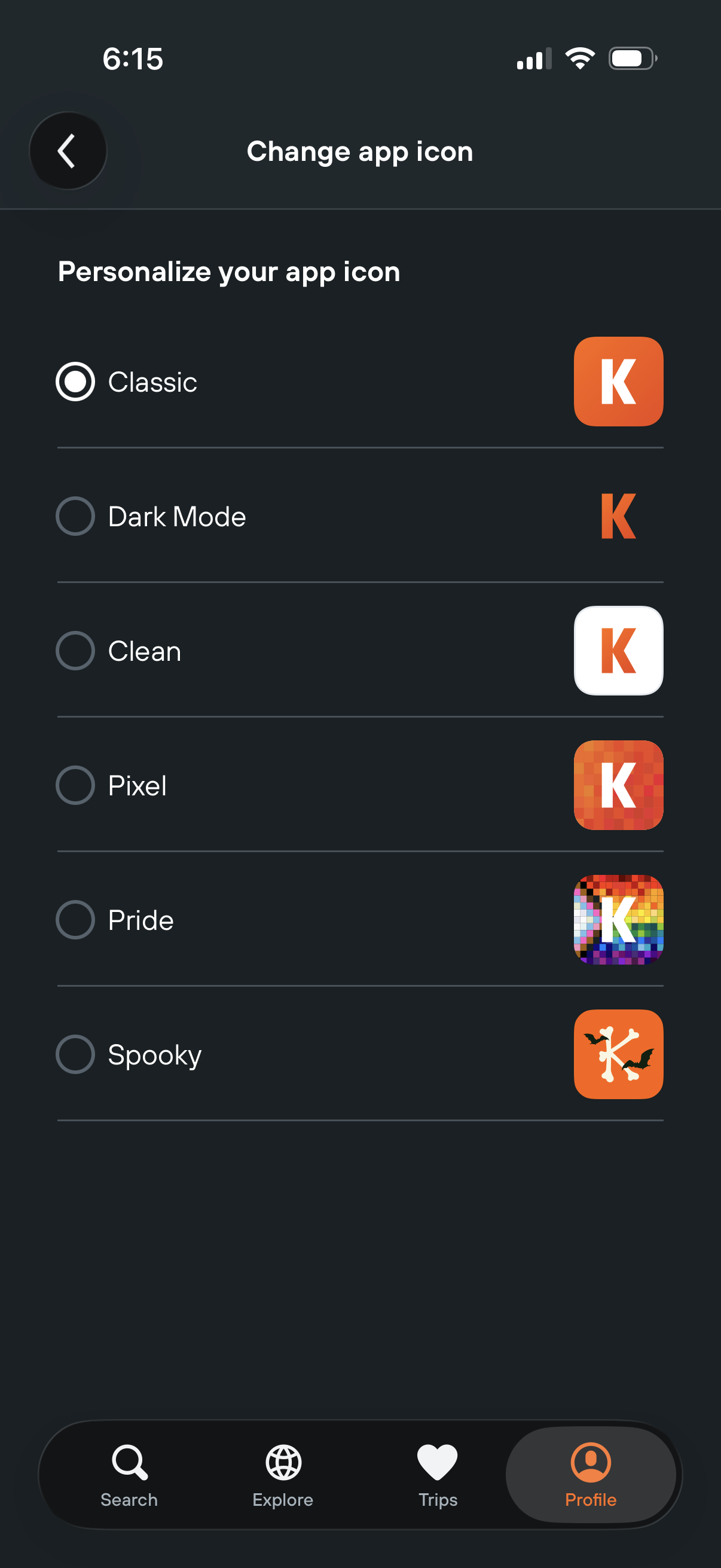Select the Clean app icon option
This screenshot has height=1568, width=721.
pyautogui.click(x=75, y=650)
